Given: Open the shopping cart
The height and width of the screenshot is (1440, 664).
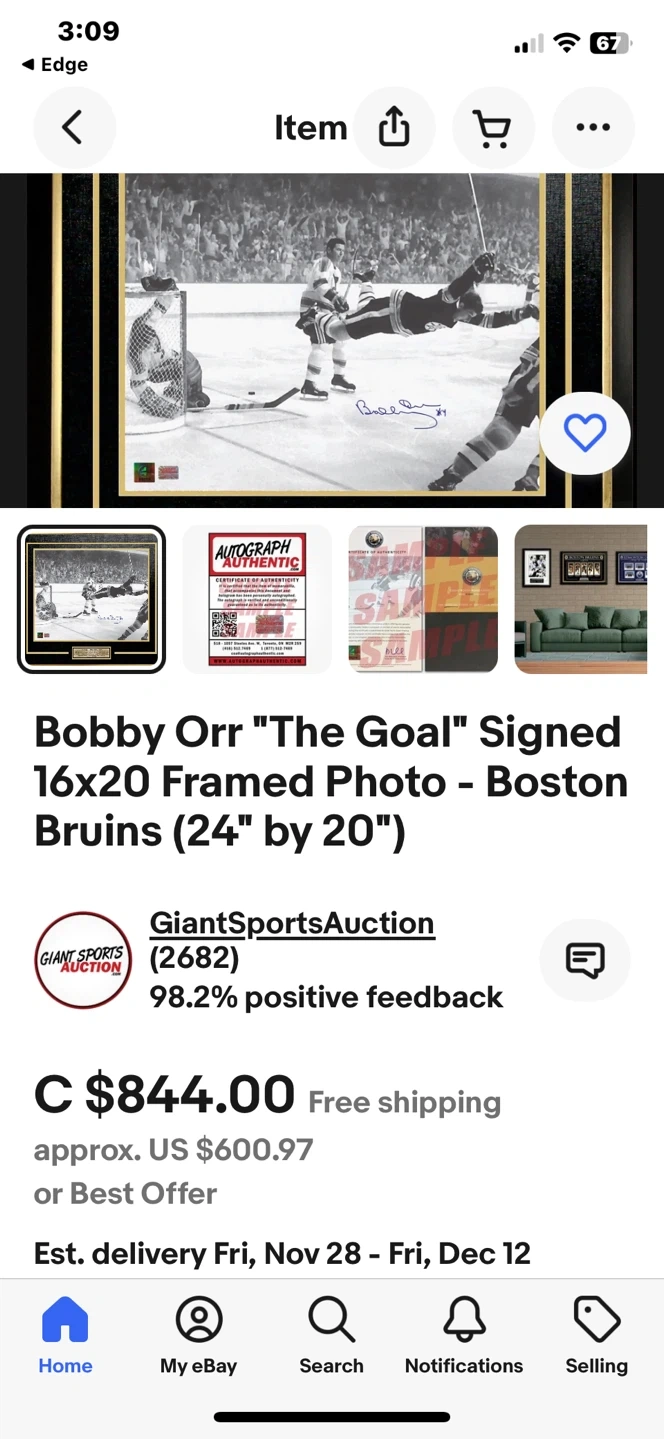Looking at the screenshot, I should [493, 128].
